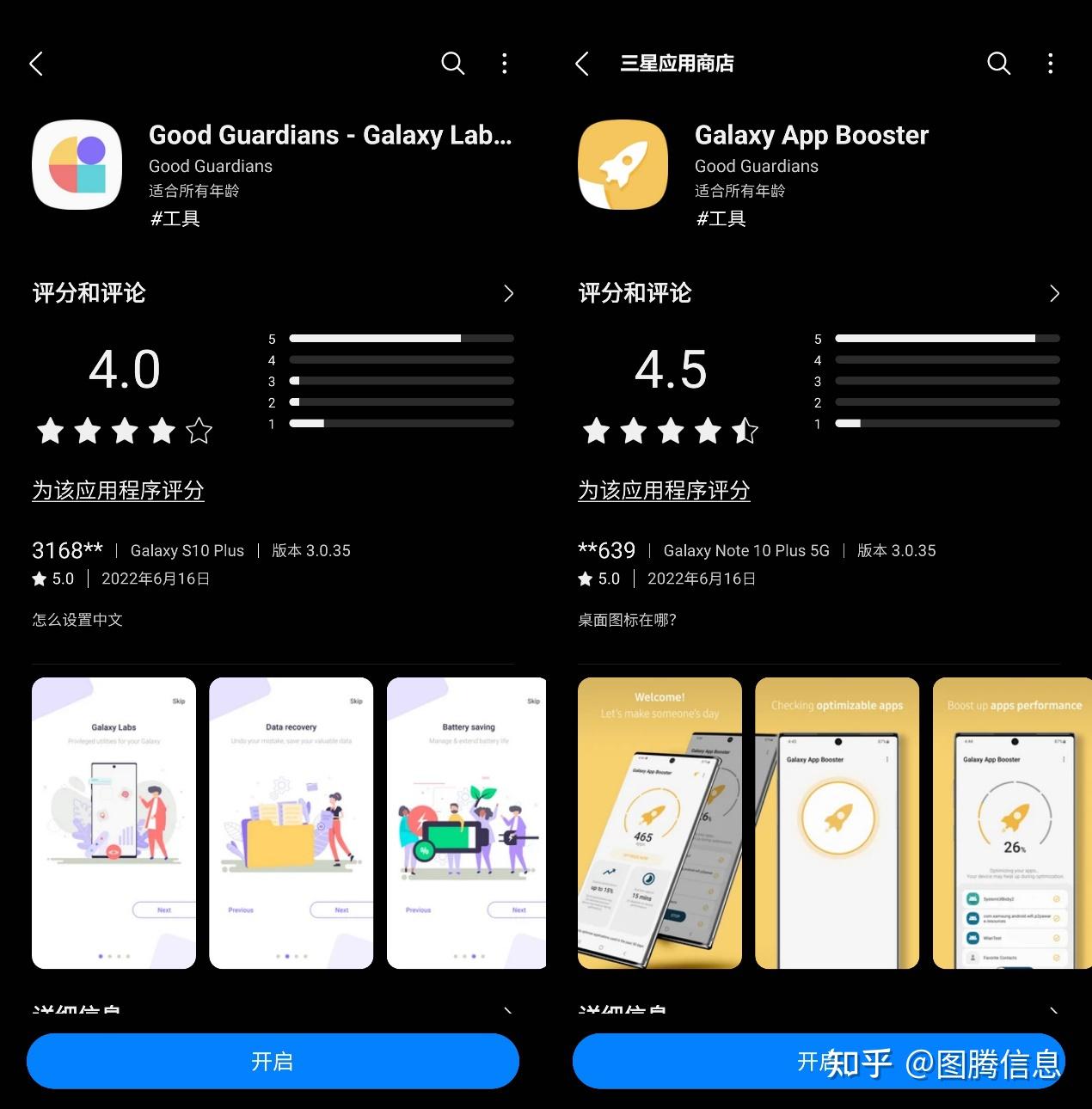
Task: Expand ratings and reviews for Galaxy App Booster
Action: click(x=1054, y=294)
